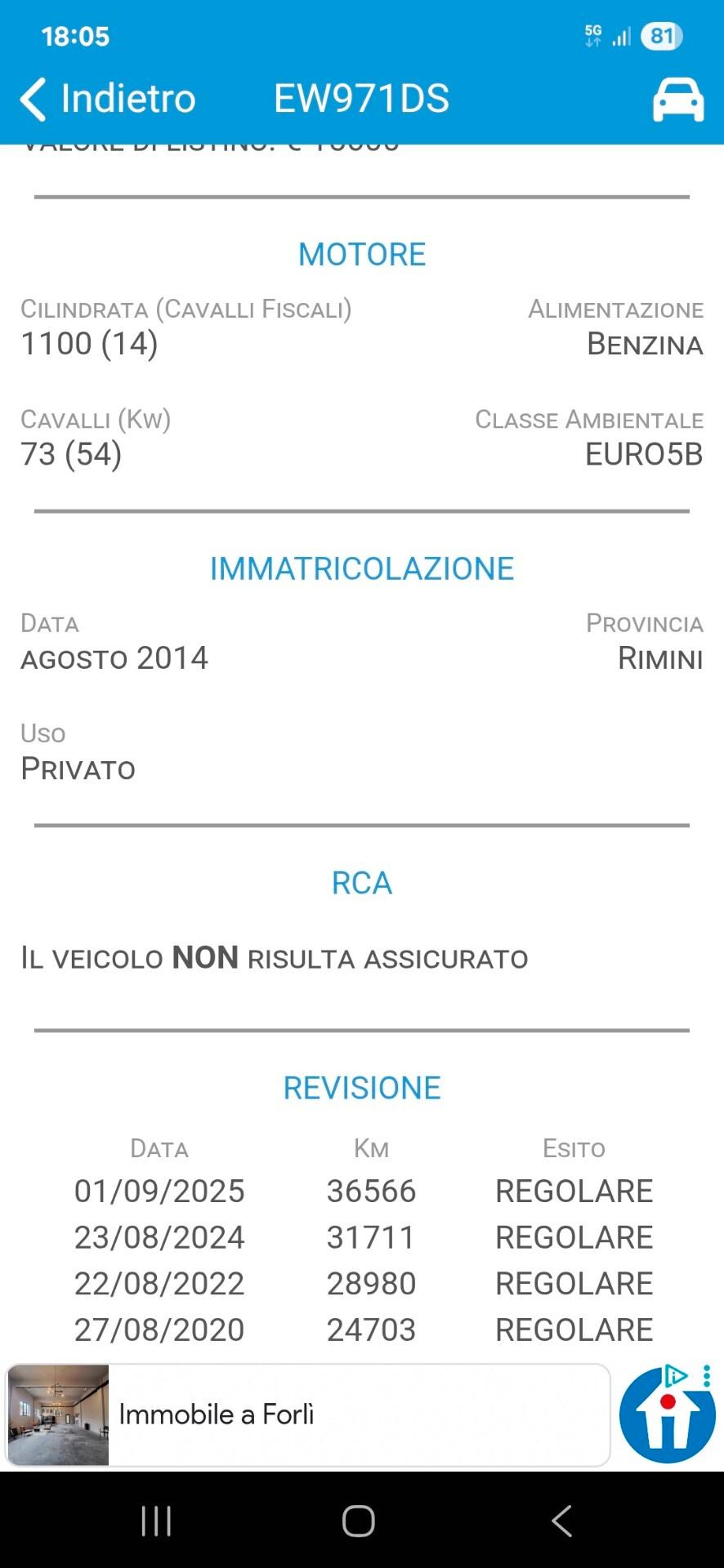This screenshot has height=1568, width=724.
Task: Expand the REVISIONE section header
Action: click(361, 1087)
